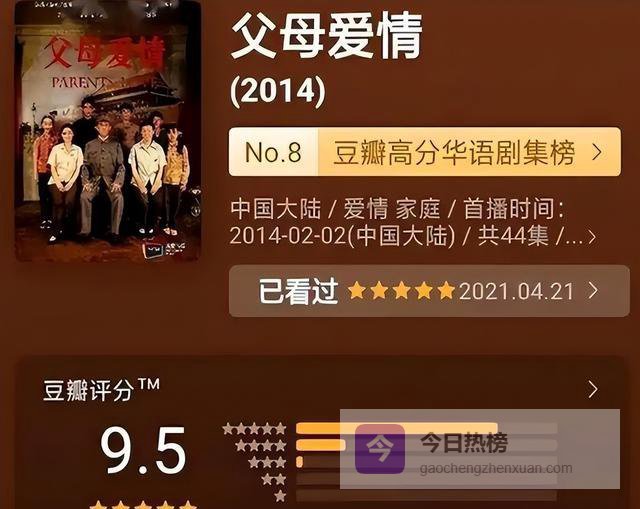View the 豆瓣评分 rating details

[x=592, y=389]
